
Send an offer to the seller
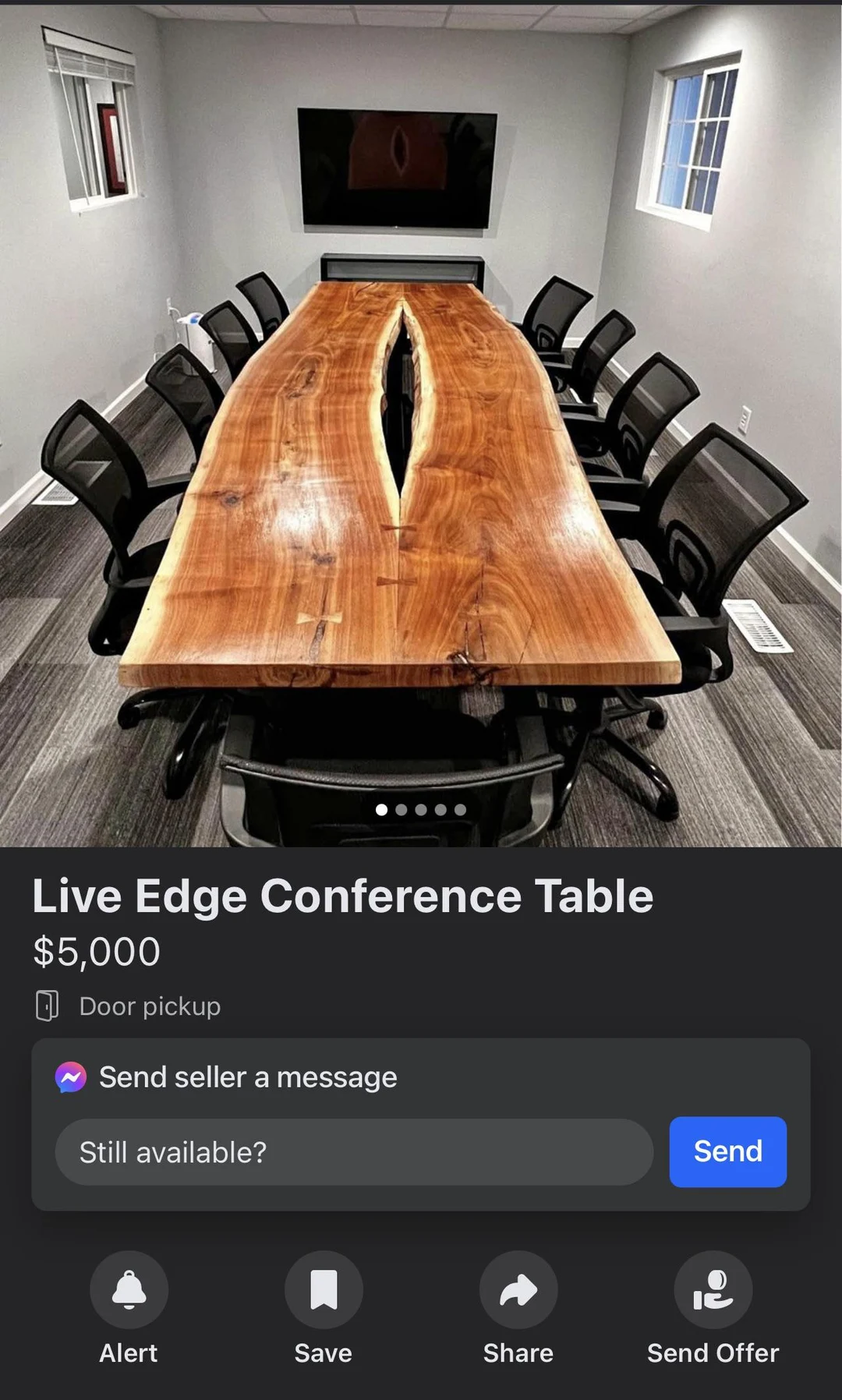click(713, 1290)
